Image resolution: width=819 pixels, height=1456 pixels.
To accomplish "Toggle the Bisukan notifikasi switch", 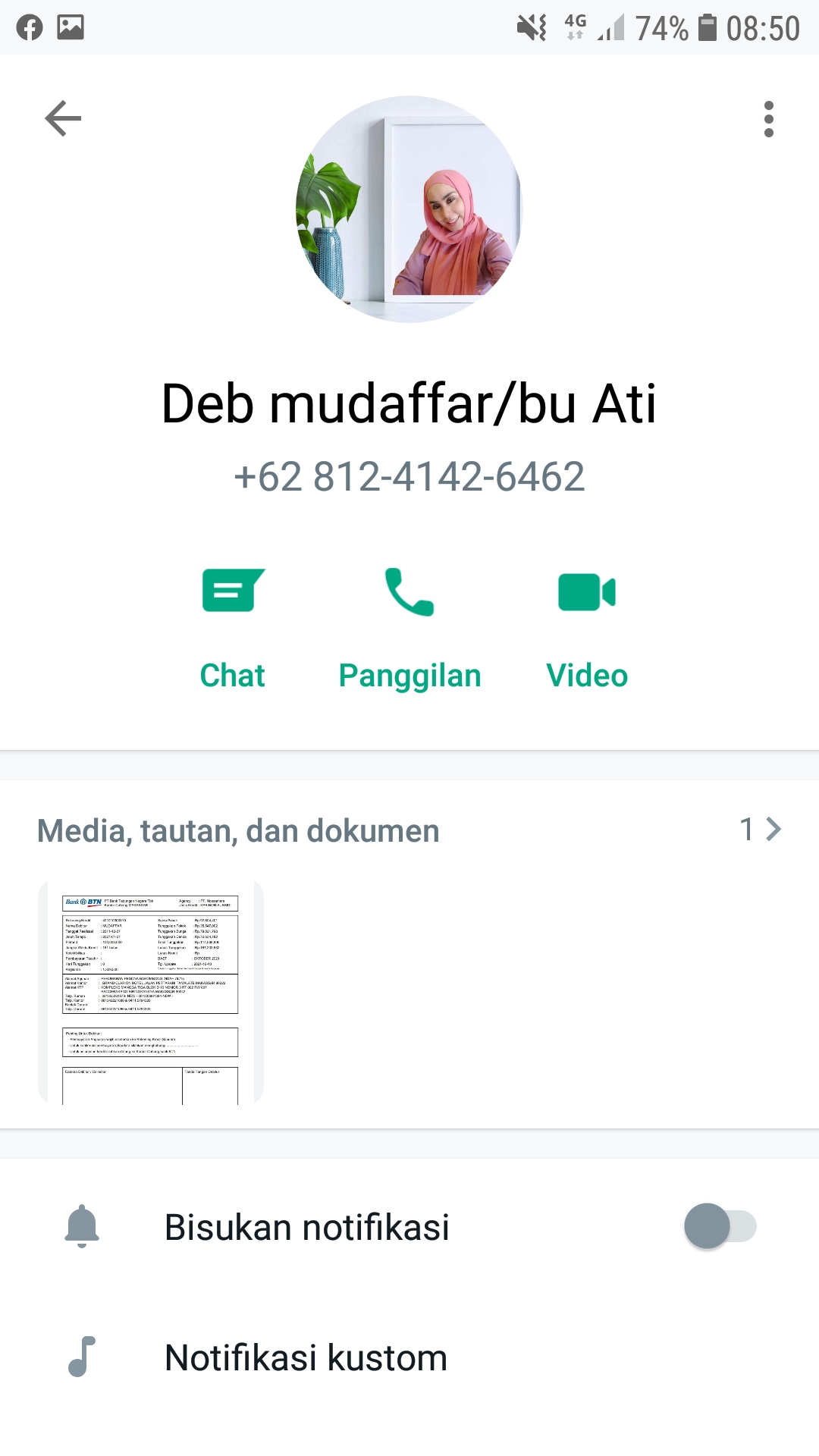I will (720, 1226).
